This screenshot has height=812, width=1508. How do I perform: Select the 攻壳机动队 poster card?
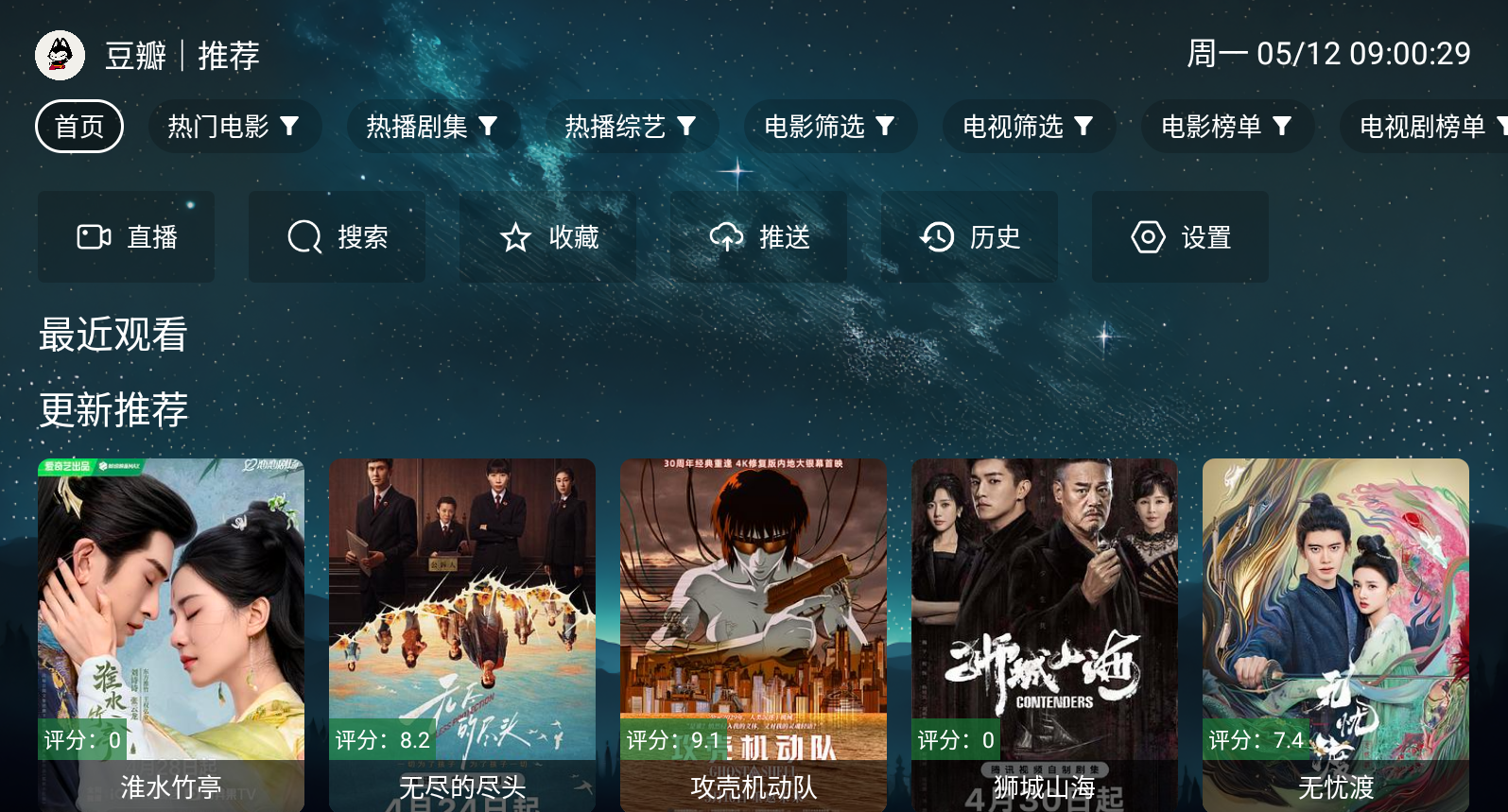coord(754,633)
